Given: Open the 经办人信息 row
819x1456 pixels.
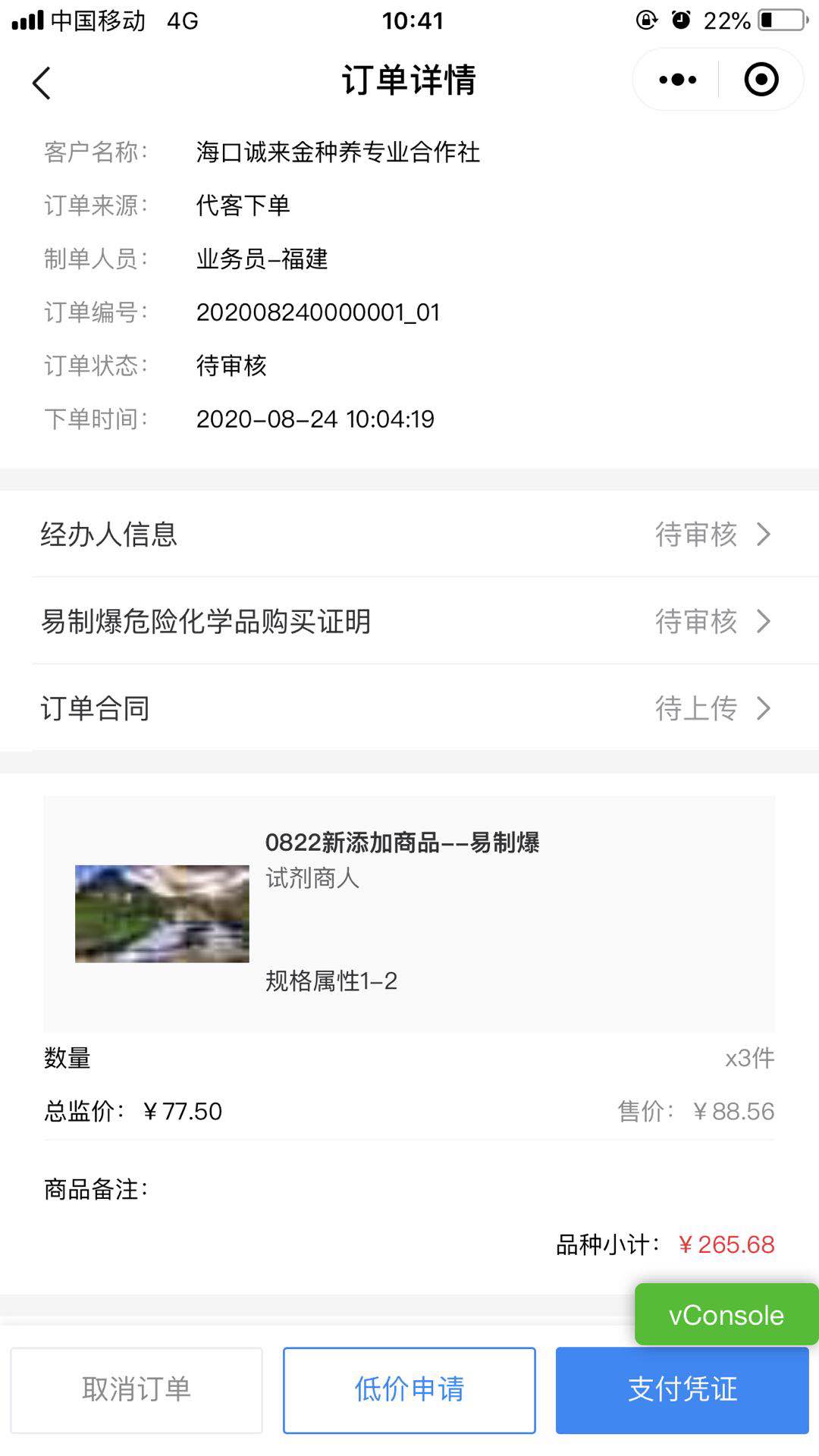Looking at the screenshot, I should (x=409, y=535).
